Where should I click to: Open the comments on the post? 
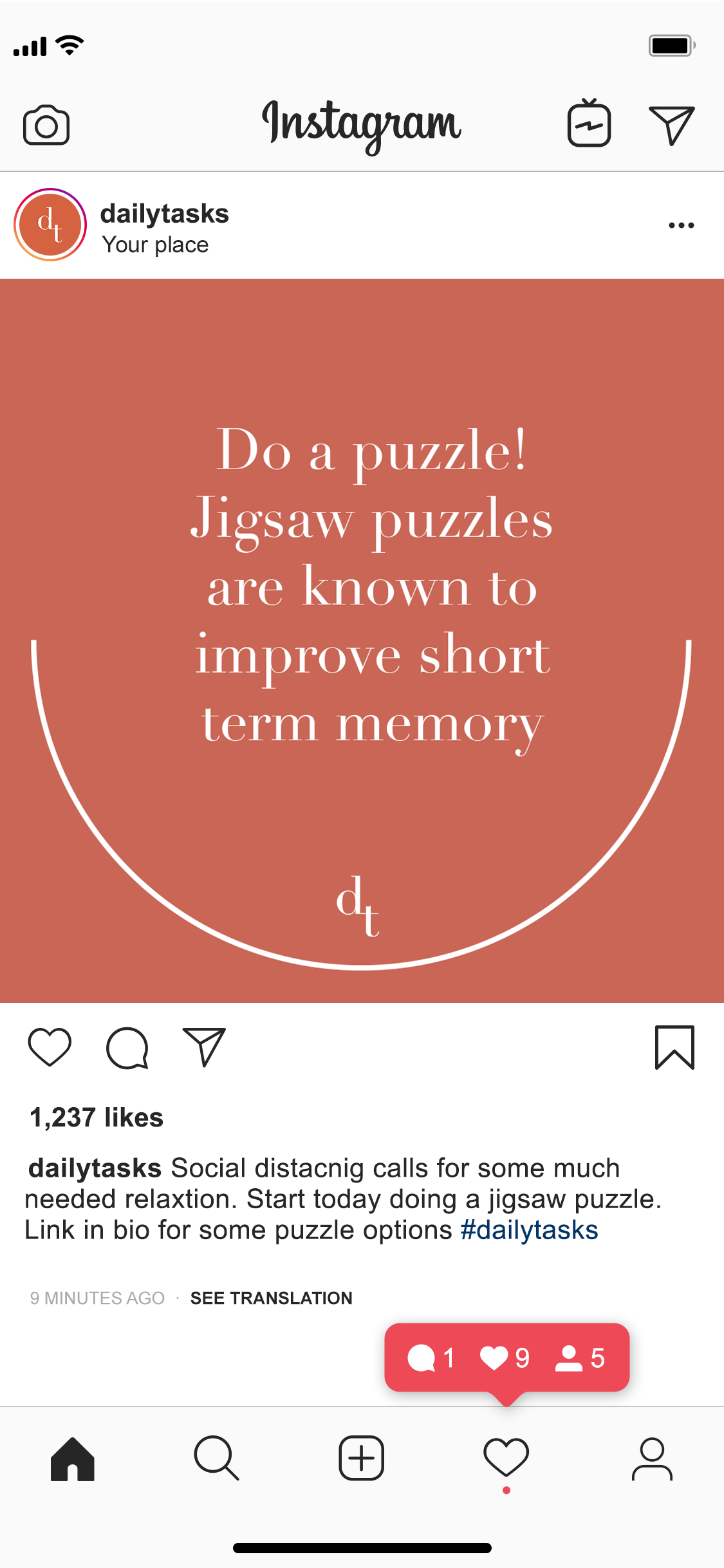[126, 1048]
